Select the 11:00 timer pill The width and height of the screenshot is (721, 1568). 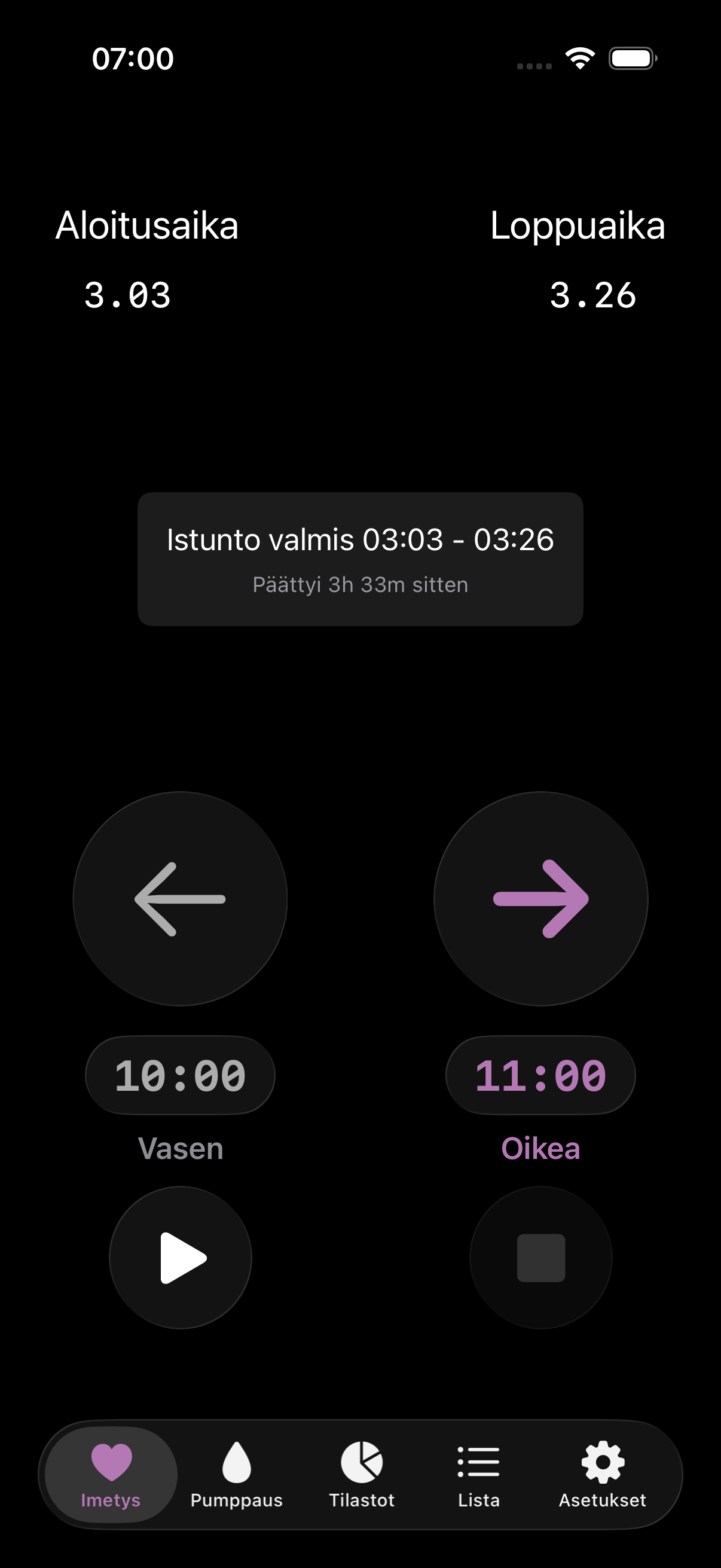coord(540,1075)
